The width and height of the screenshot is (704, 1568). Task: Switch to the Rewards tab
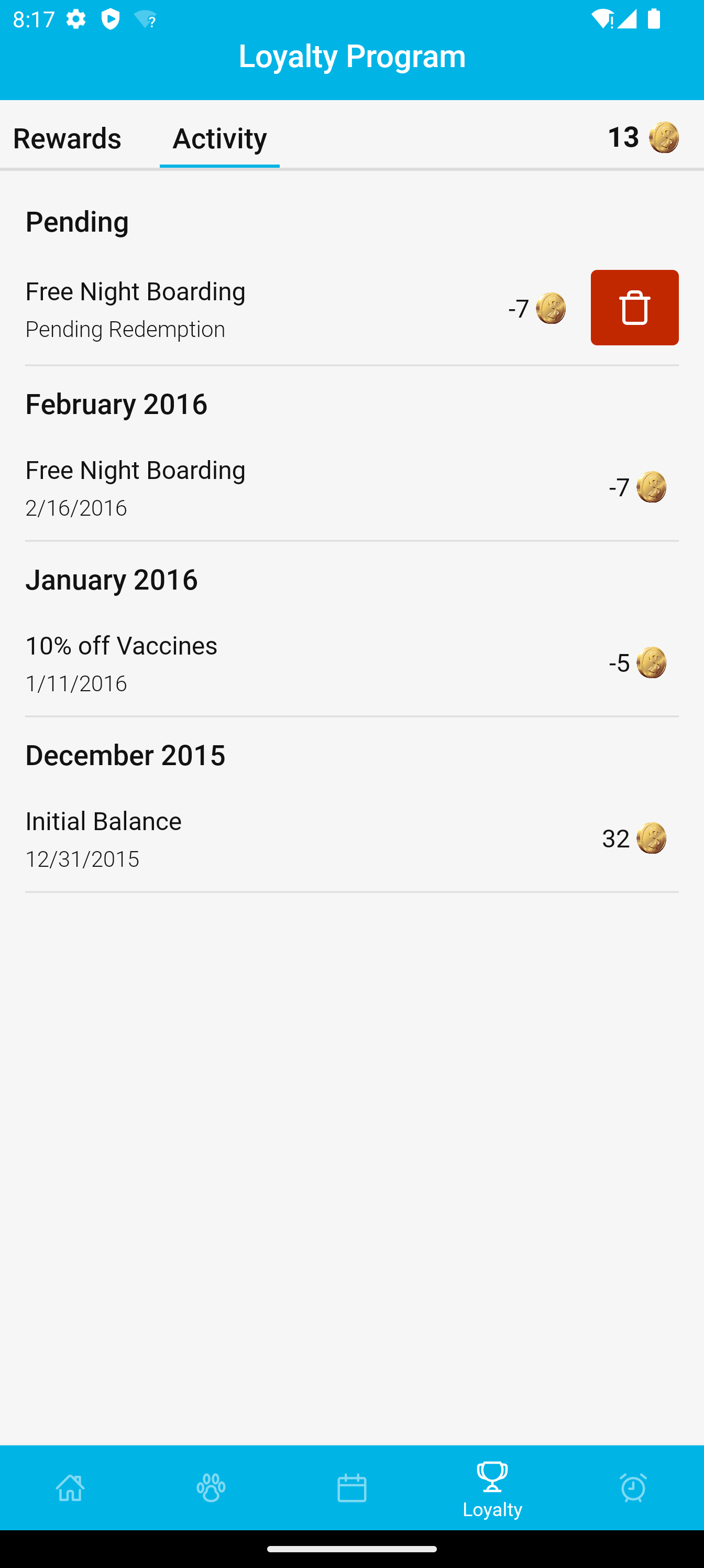point(67,138)
